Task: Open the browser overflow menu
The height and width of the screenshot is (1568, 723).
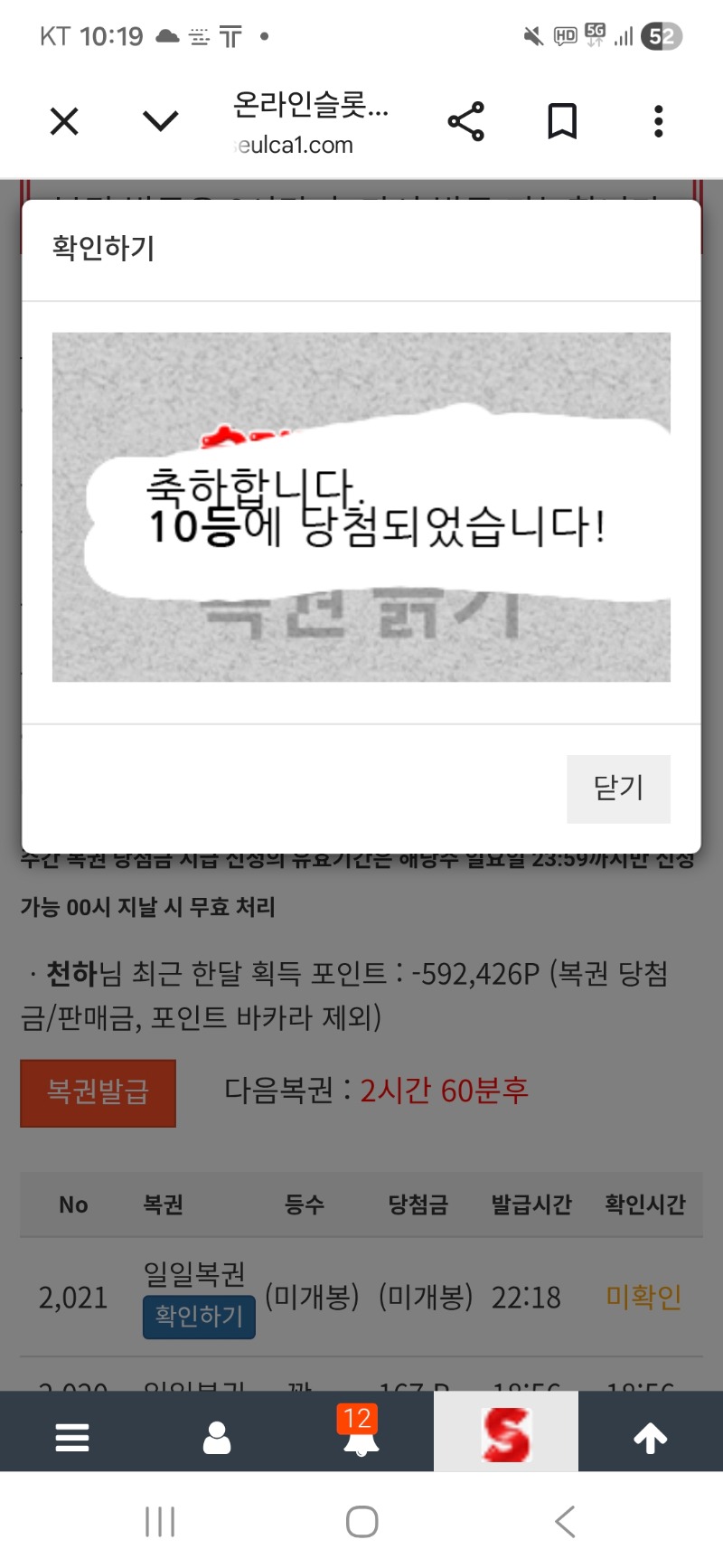Action: (x=659, y=121)
